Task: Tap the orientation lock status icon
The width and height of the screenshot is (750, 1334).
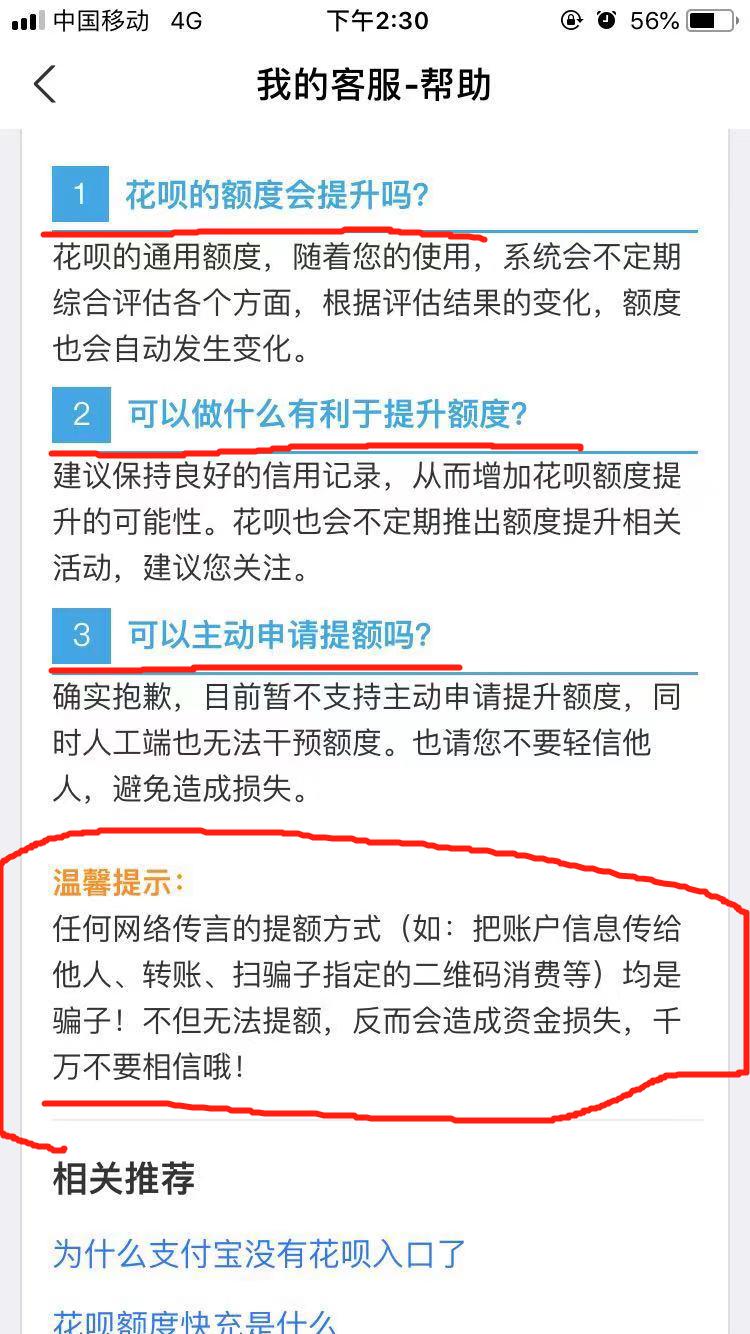Action: (570, 18)
